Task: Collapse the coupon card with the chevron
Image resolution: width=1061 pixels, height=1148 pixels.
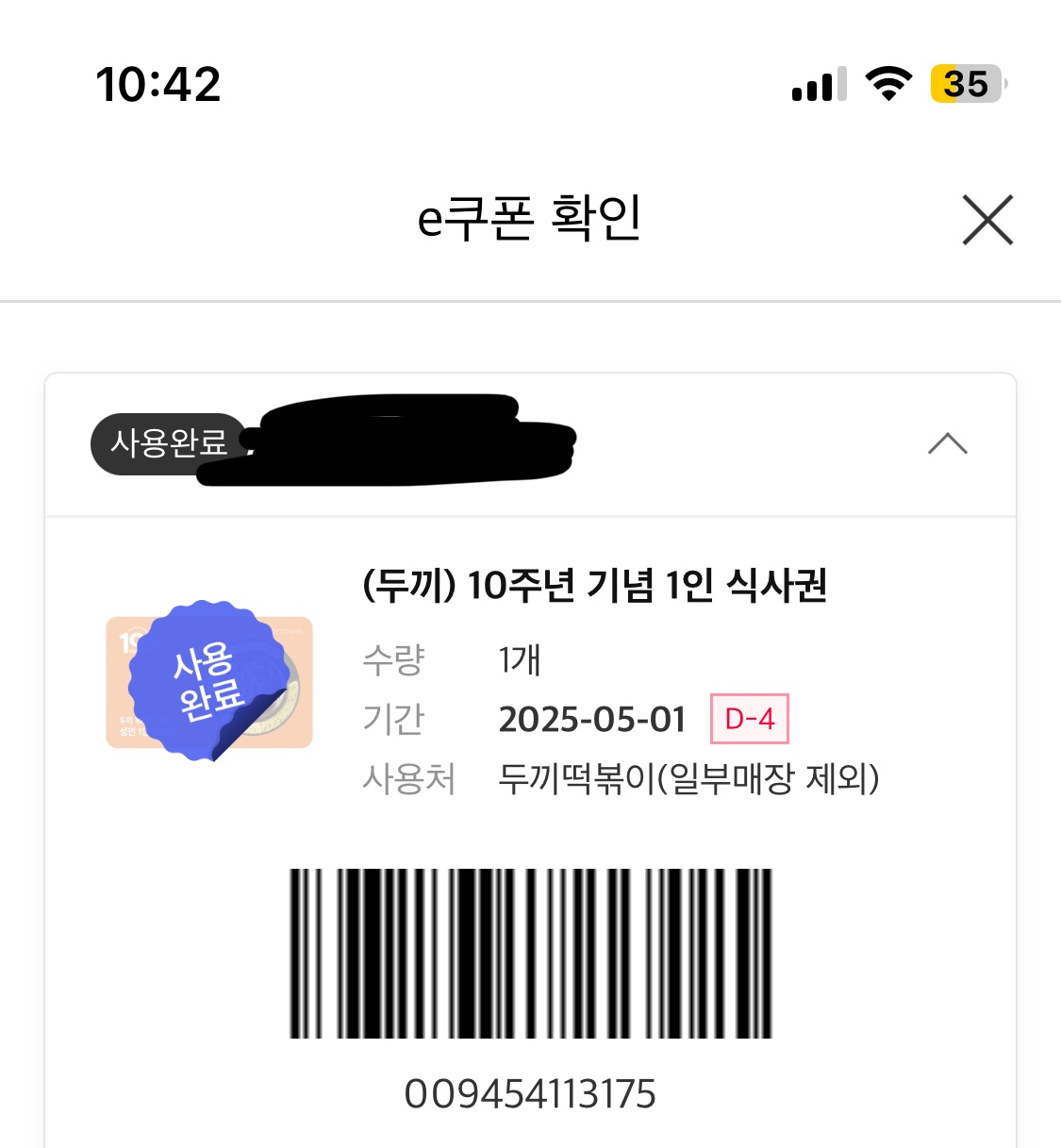Action: pos(947,443)
